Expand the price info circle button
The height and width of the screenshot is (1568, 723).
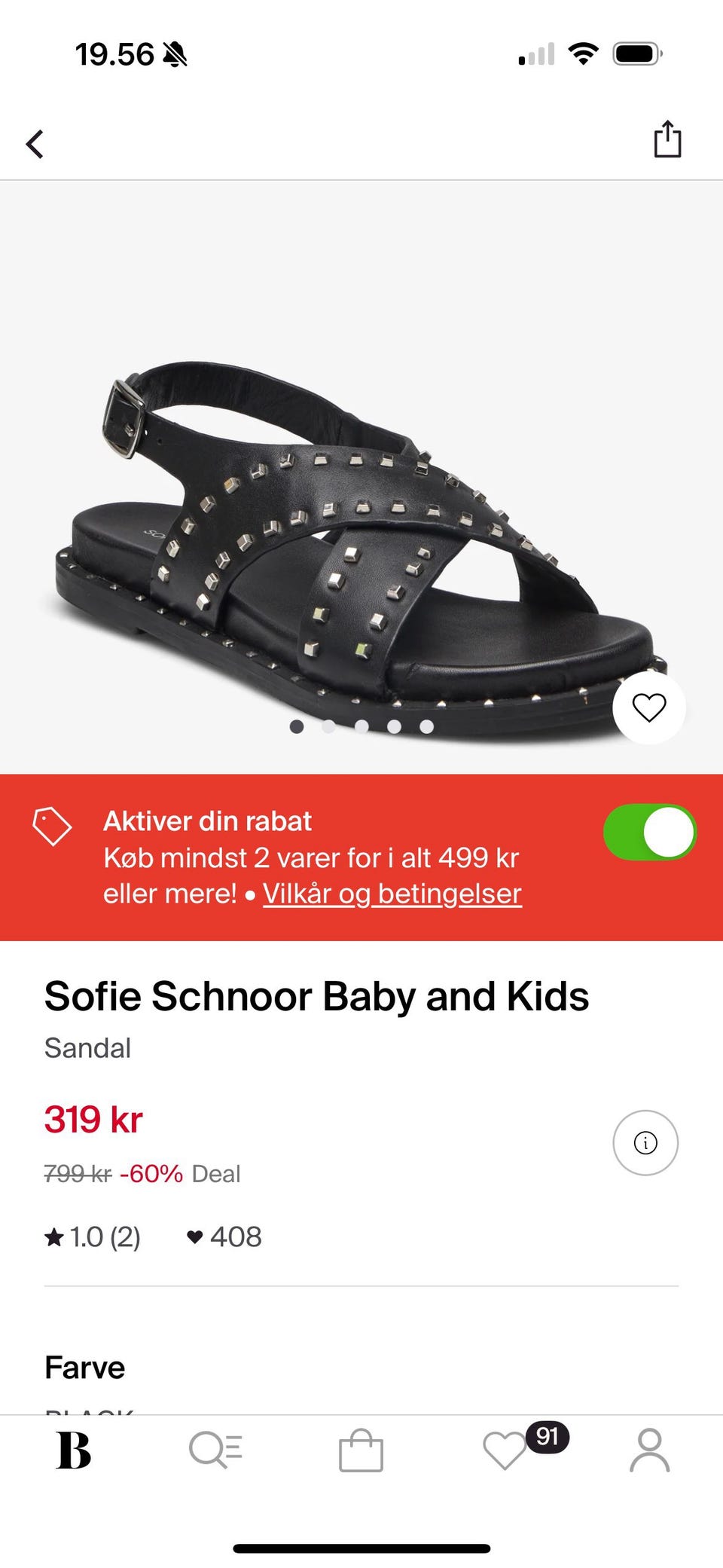point(644,1142)
